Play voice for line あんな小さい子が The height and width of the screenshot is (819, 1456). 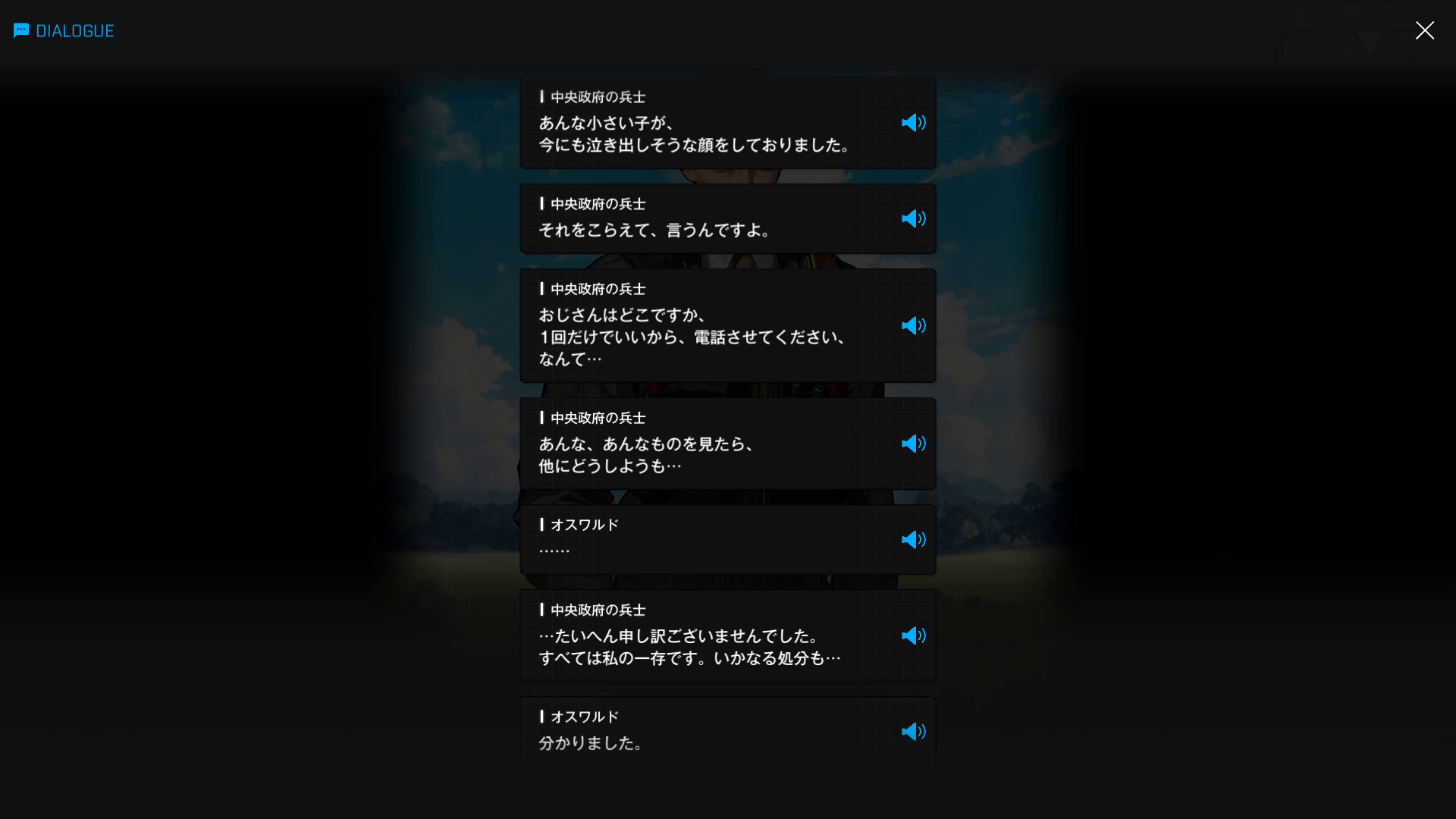(x=913, y=123)
